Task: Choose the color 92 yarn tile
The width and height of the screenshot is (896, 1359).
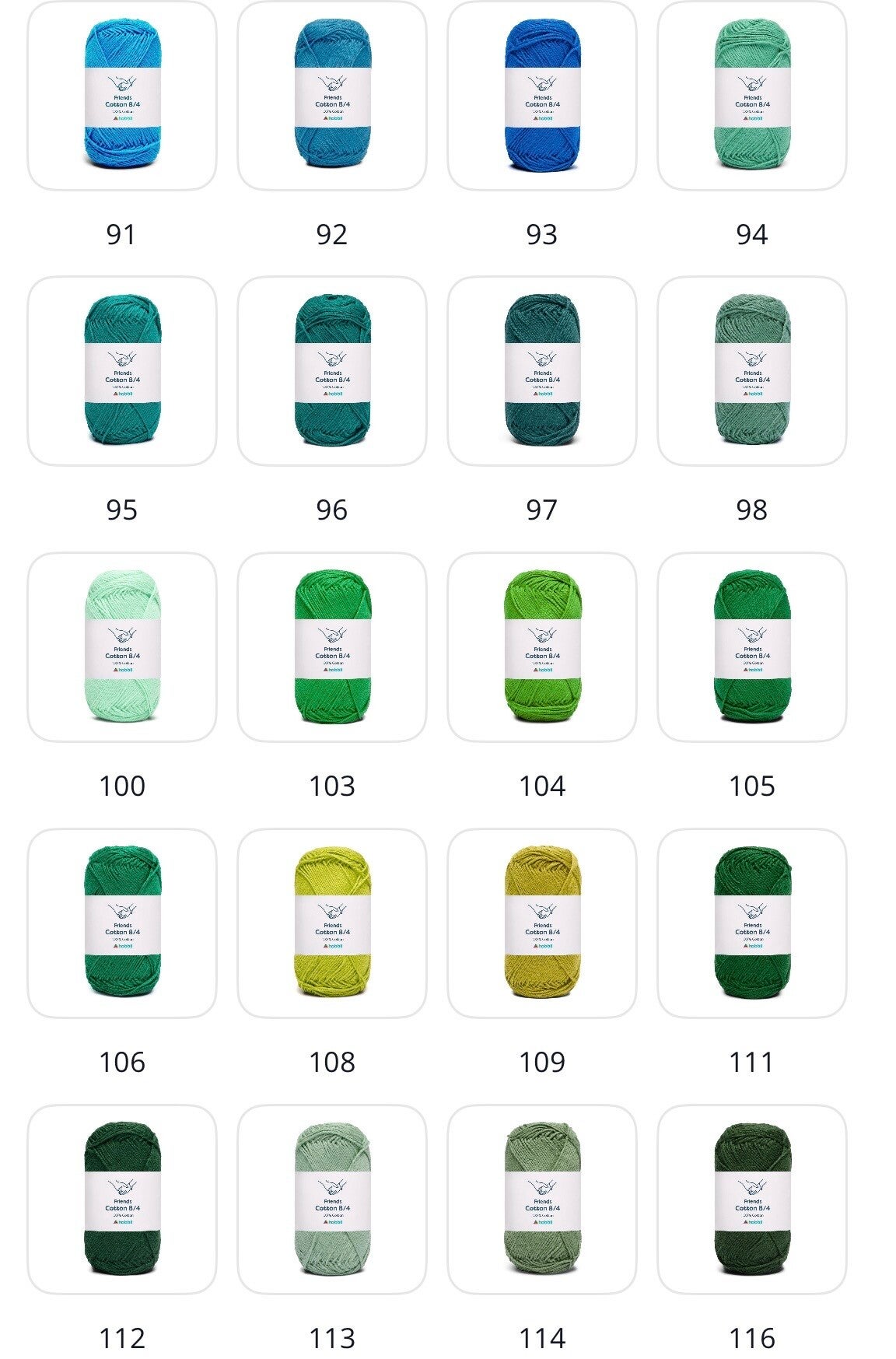Action: point(332,96)
